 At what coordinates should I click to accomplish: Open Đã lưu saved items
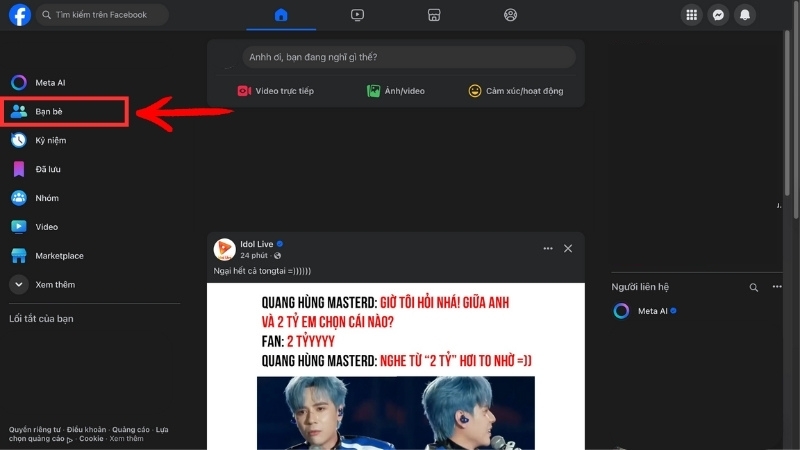pos(48,169)
